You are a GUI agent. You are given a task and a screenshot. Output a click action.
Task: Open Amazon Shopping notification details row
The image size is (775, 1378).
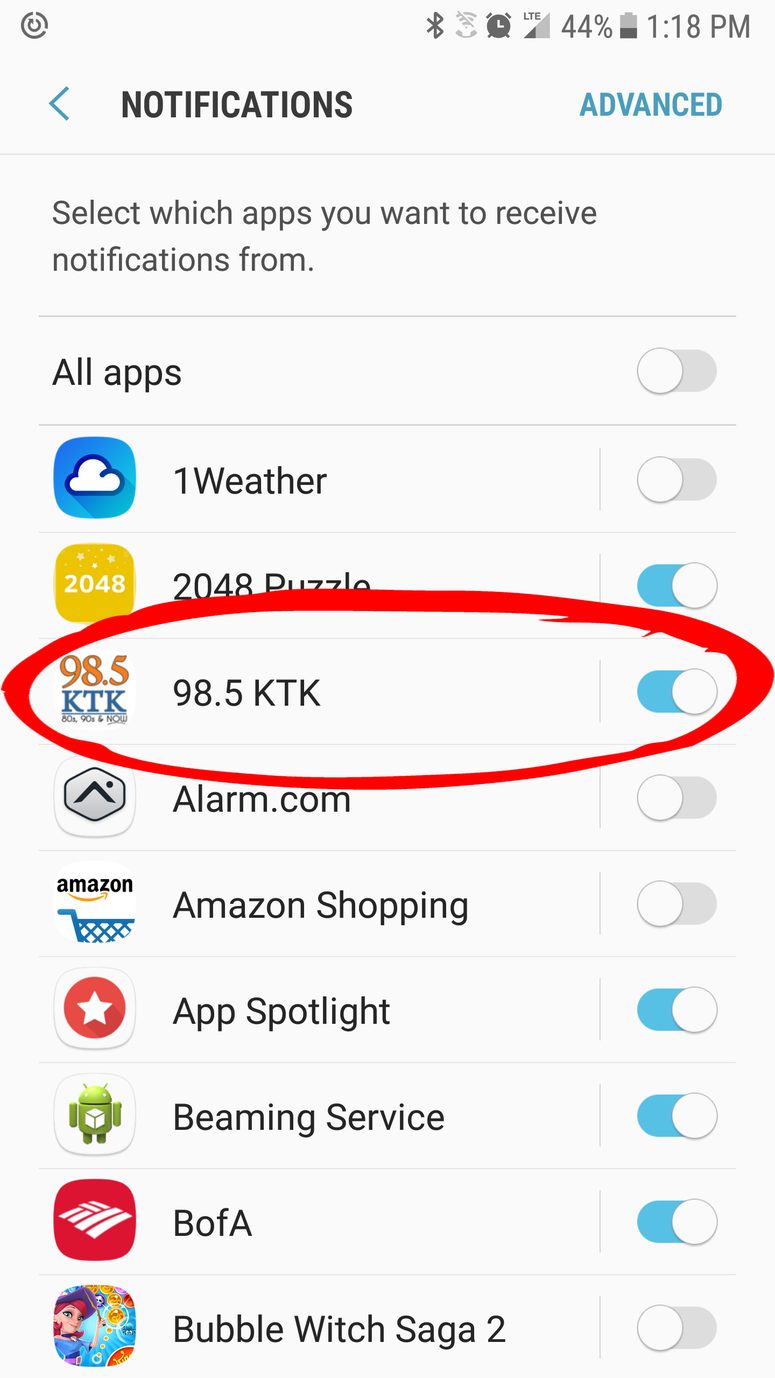(x=320, y=905)
